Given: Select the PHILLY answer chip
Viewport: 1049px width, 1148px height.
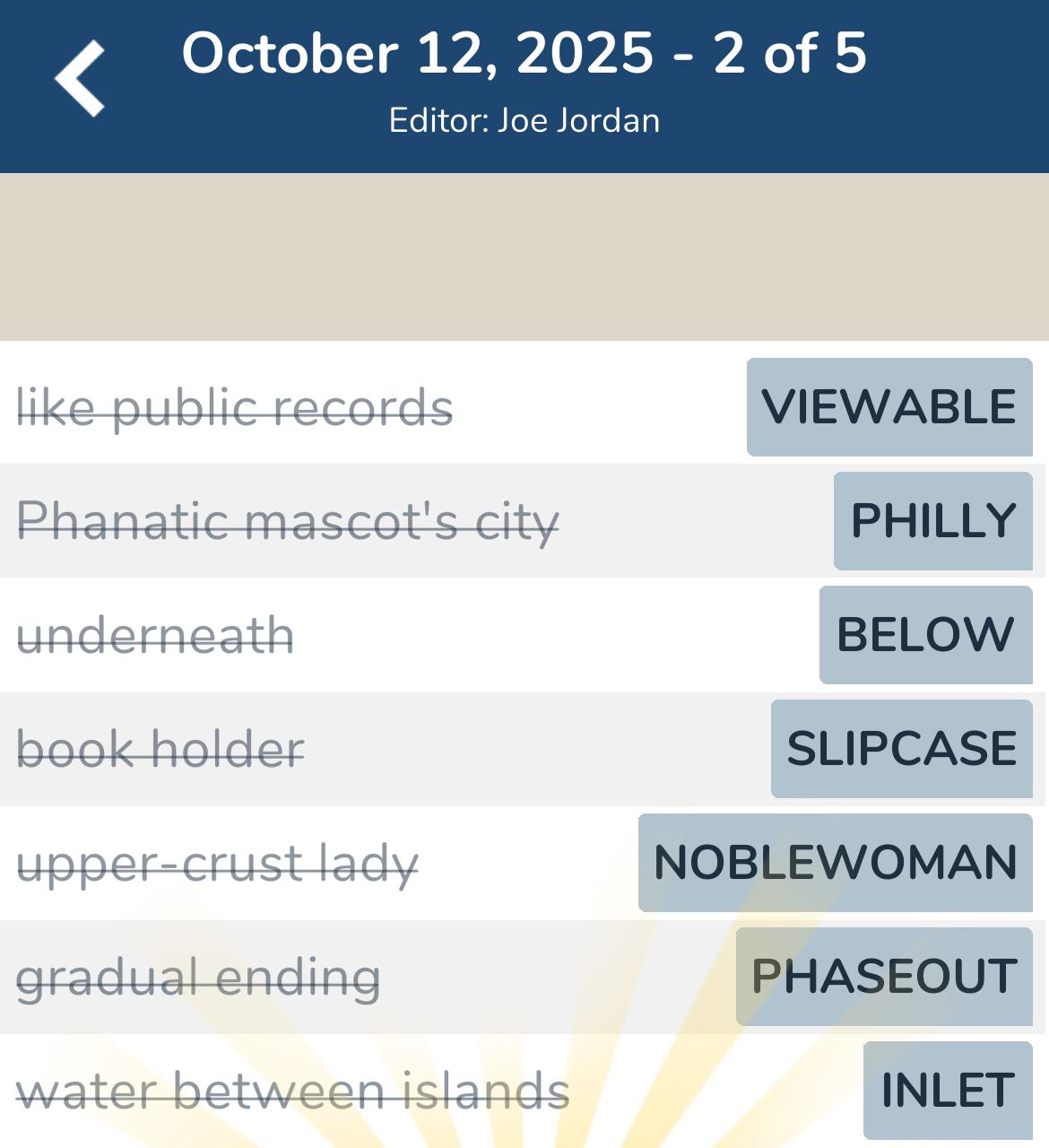Looking at the screenshot, I should [932, 521].
